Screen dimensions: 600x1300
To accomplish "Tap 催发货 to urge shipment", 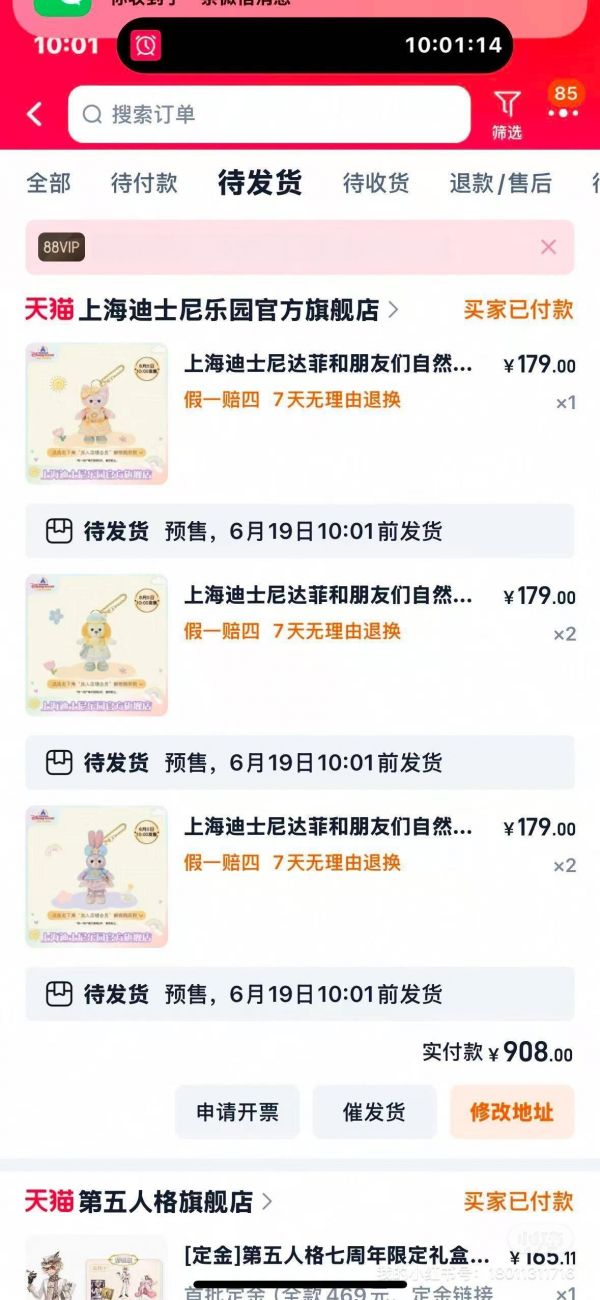I will pyautogui.click(x=374, y=1112).
